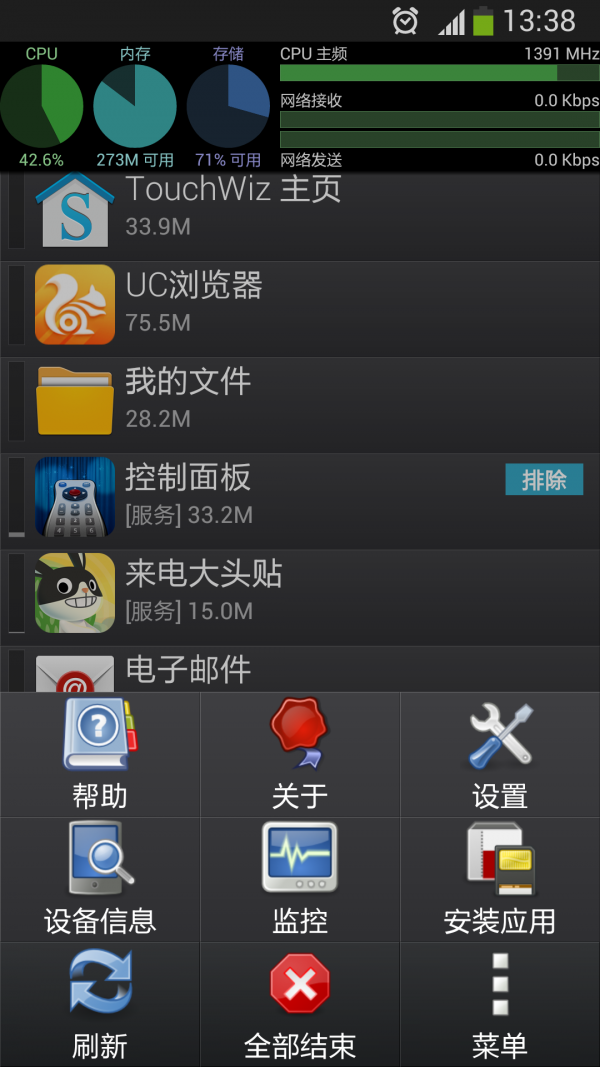
Task: Open 关于 about page
Action: (x=300, y=755)
